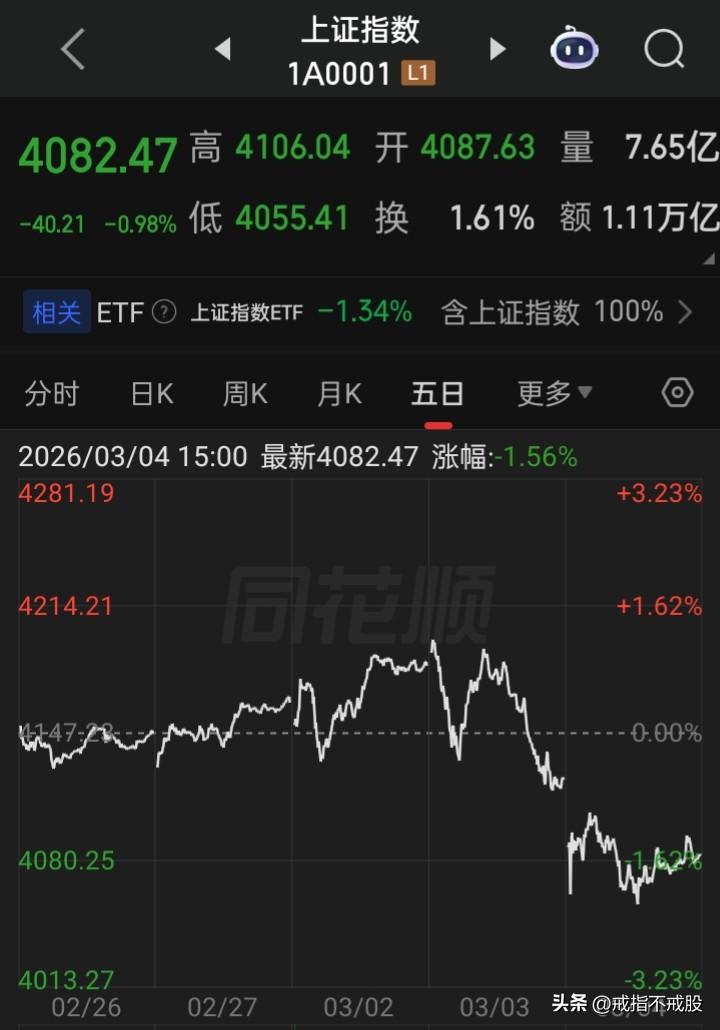This screenshot has width=720, height=1030.
Task: Tap the back chevron at top left
Action: pos(70,48)
